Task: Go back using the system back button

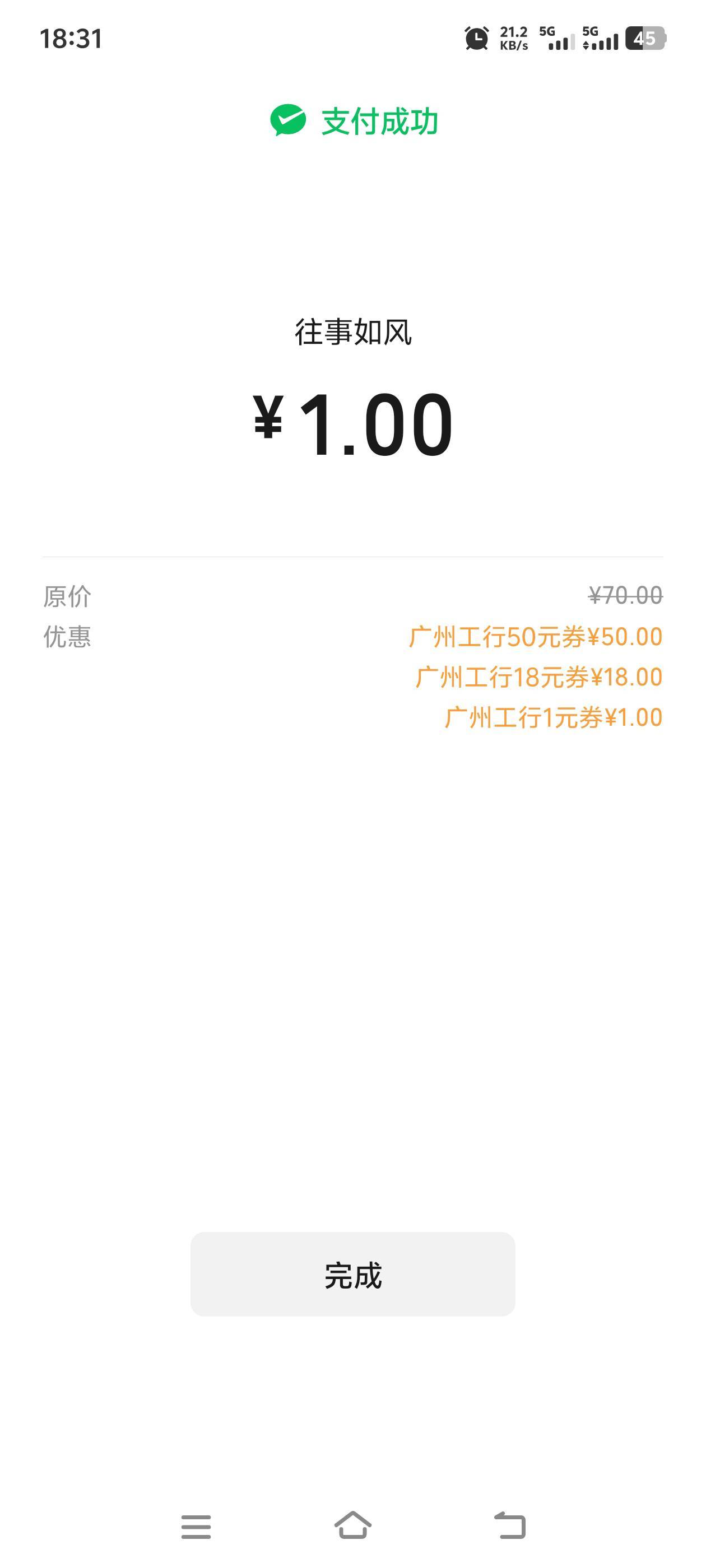Action: pos(510,1525)
